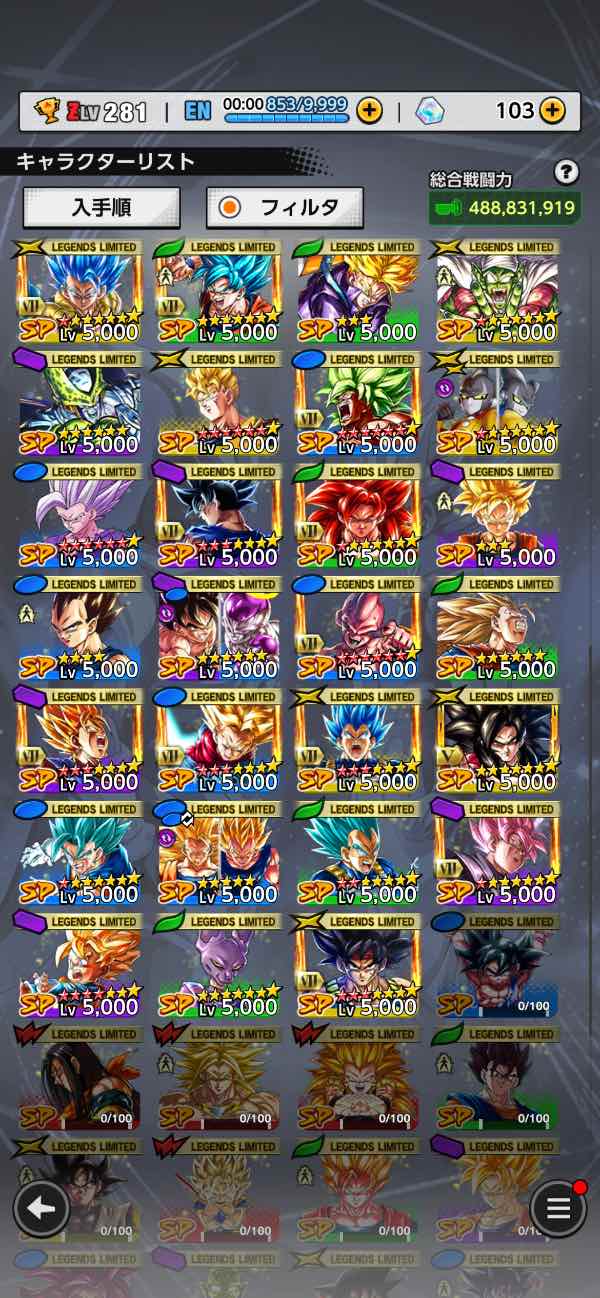Add energy with the EN plus button

coord(369,111)
